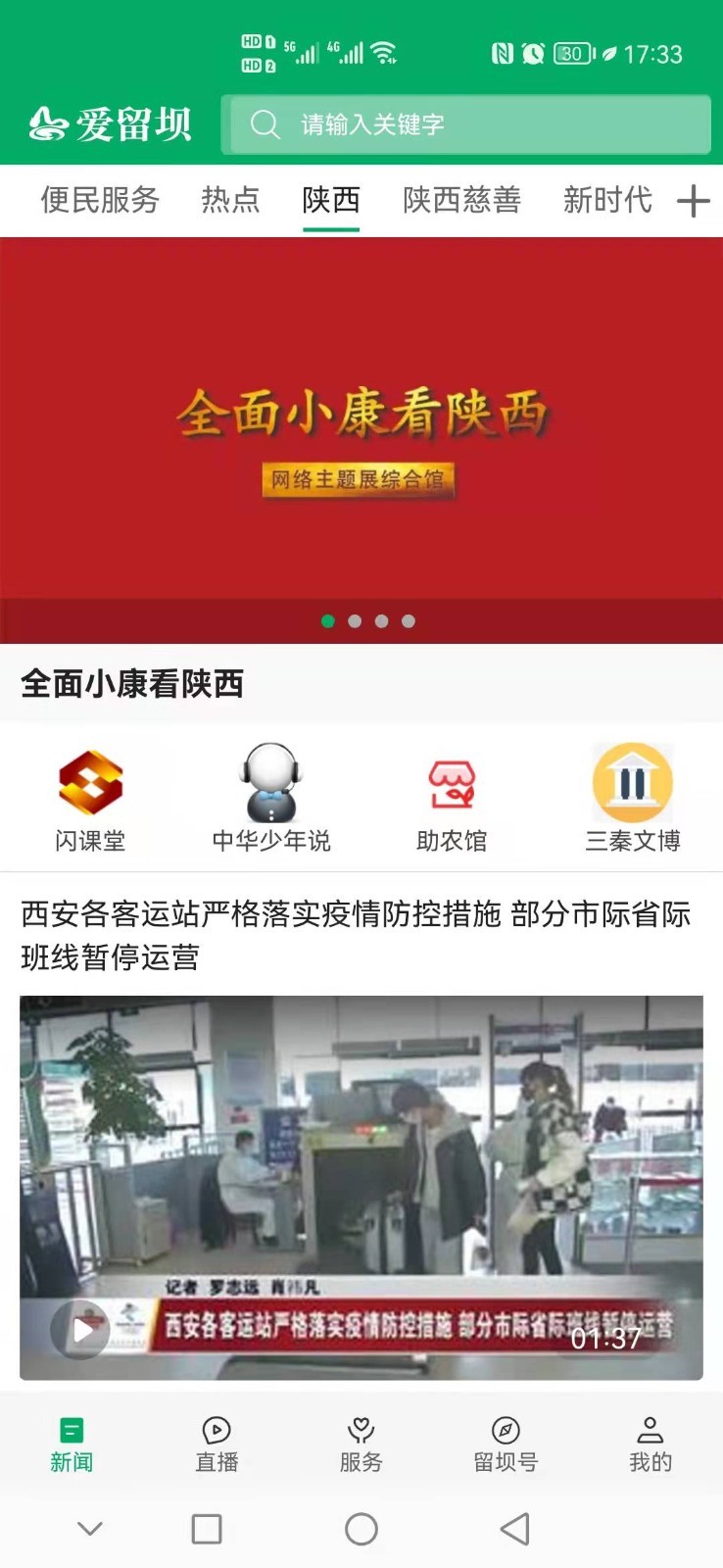The width and height of the screenshot is (723, 1568).
Task: Read the 西安各客运站 news headline
Action: pyautogui.click(x=356, y=935)
